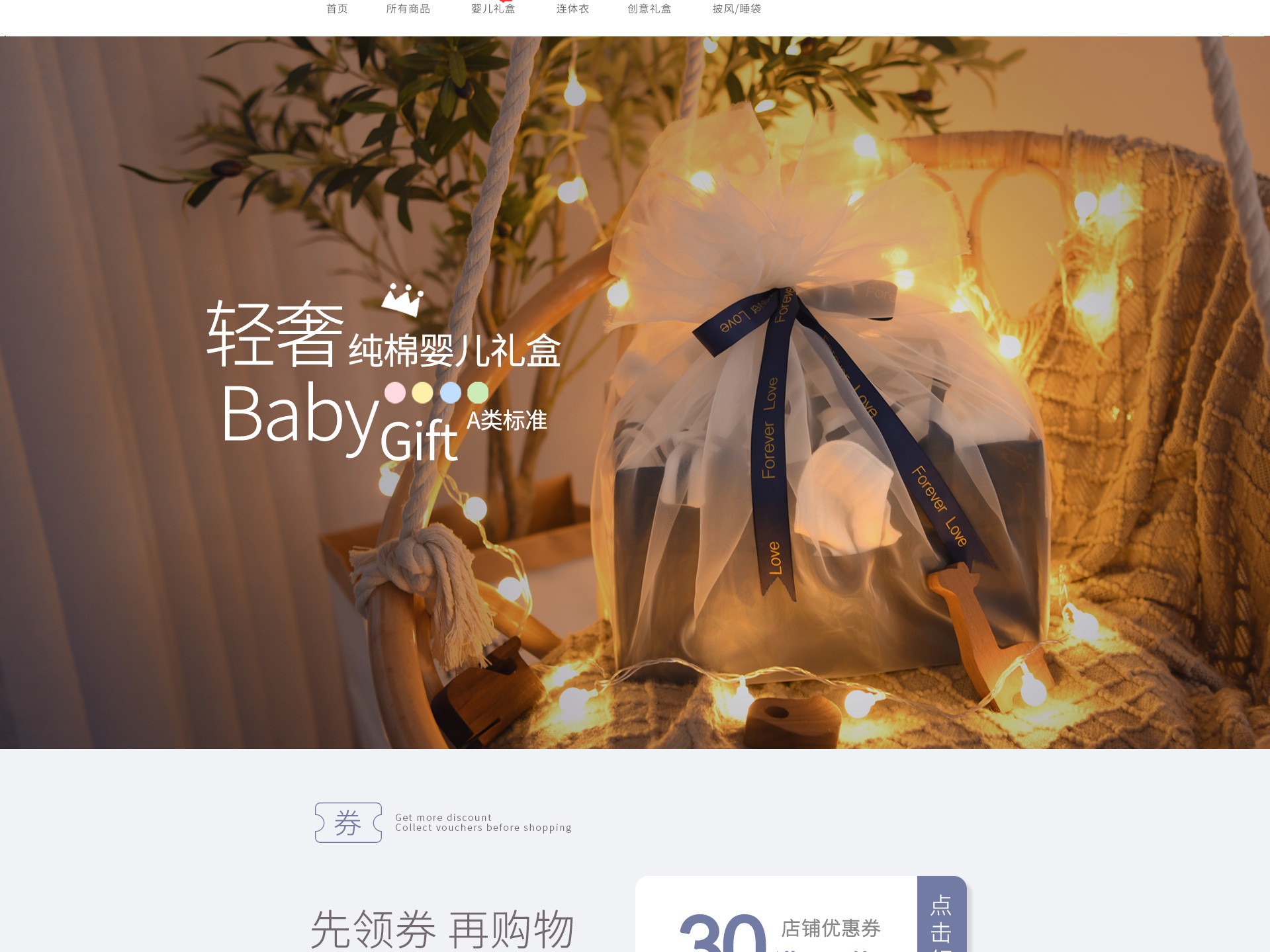The image size is (1270, 952).
Task: Open the 所有商品 all products page
Action: coord(408,9)
